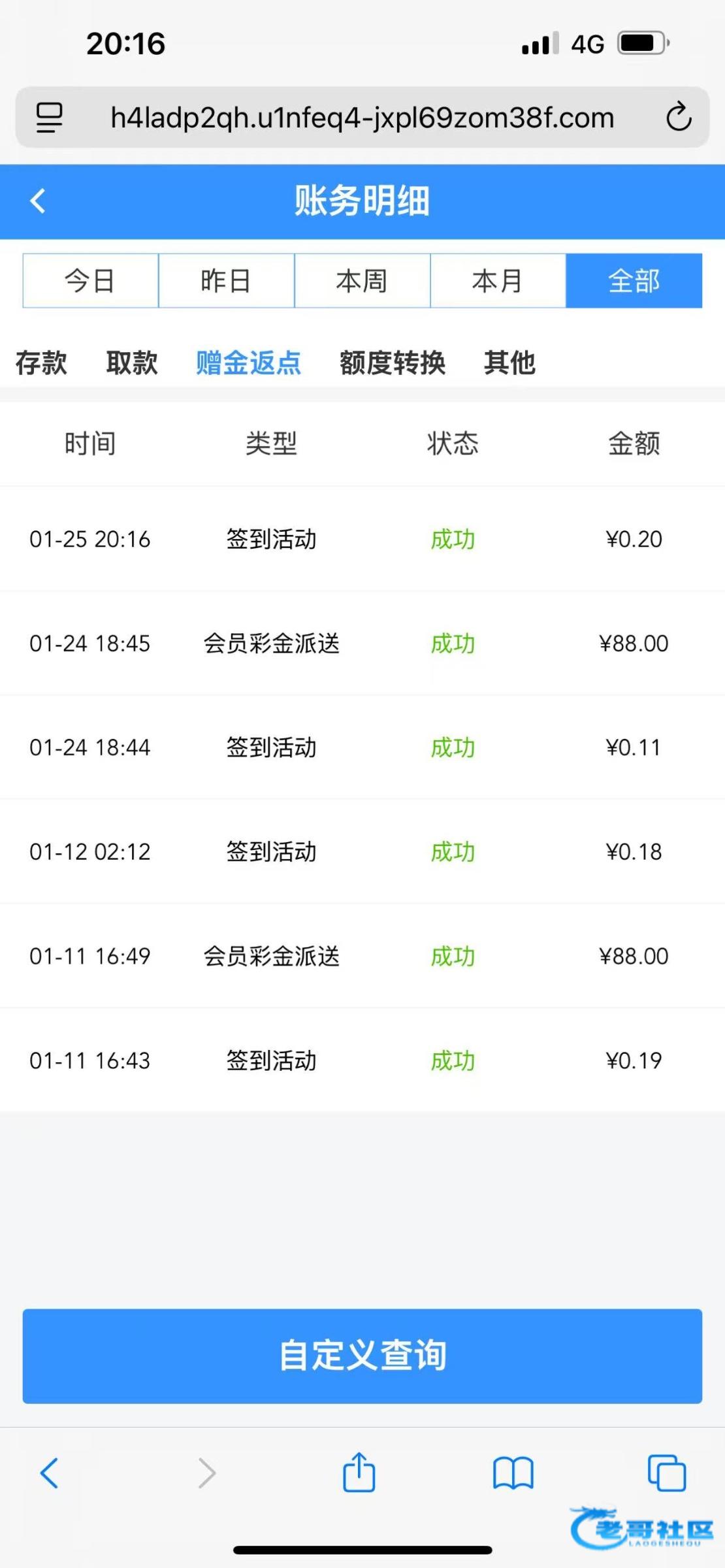Open the address bar URL
Image resolution: width=725 pixels, height=1568 pixels.
point(362,118)
